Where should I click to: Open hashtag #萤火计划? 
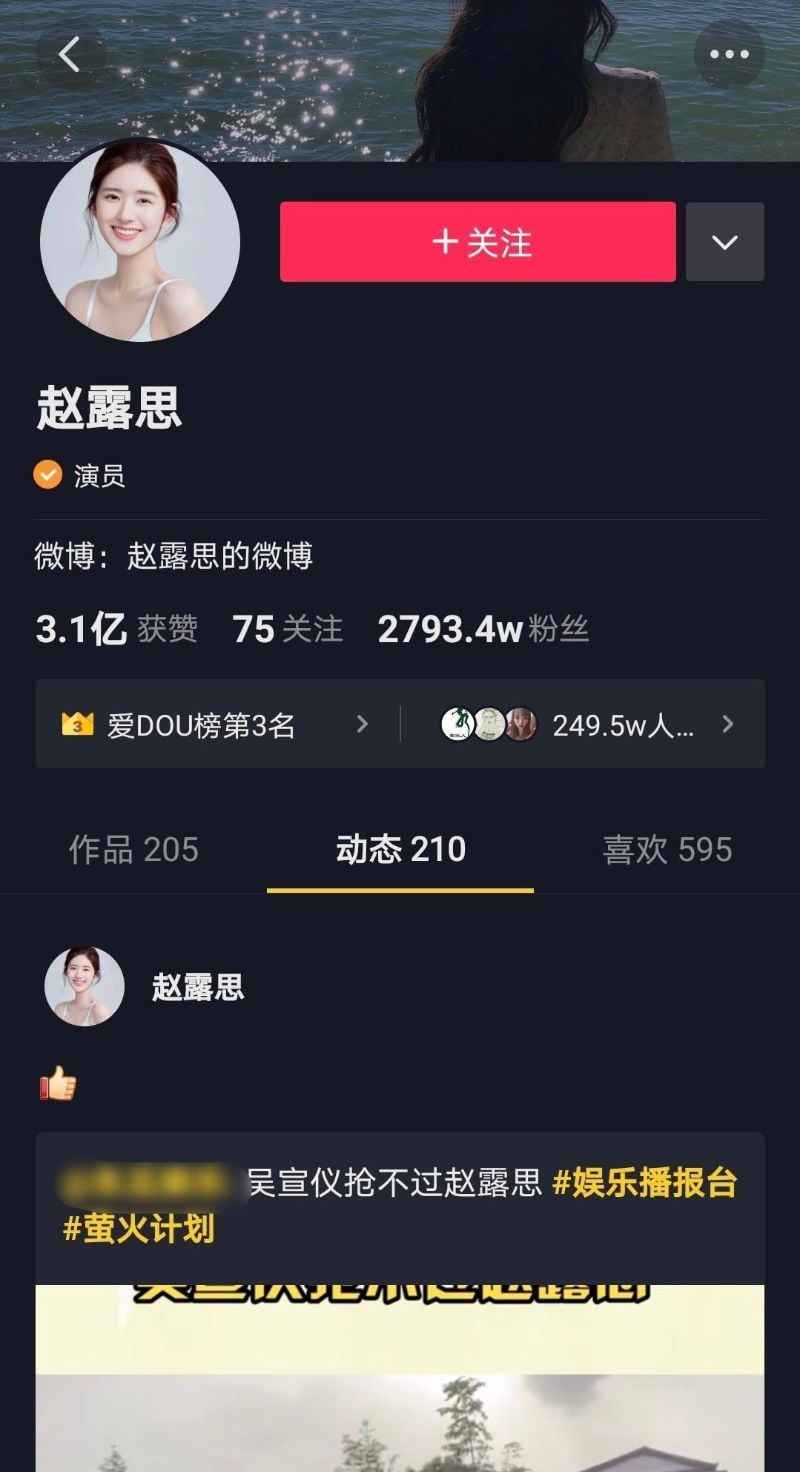[139, 1228]
